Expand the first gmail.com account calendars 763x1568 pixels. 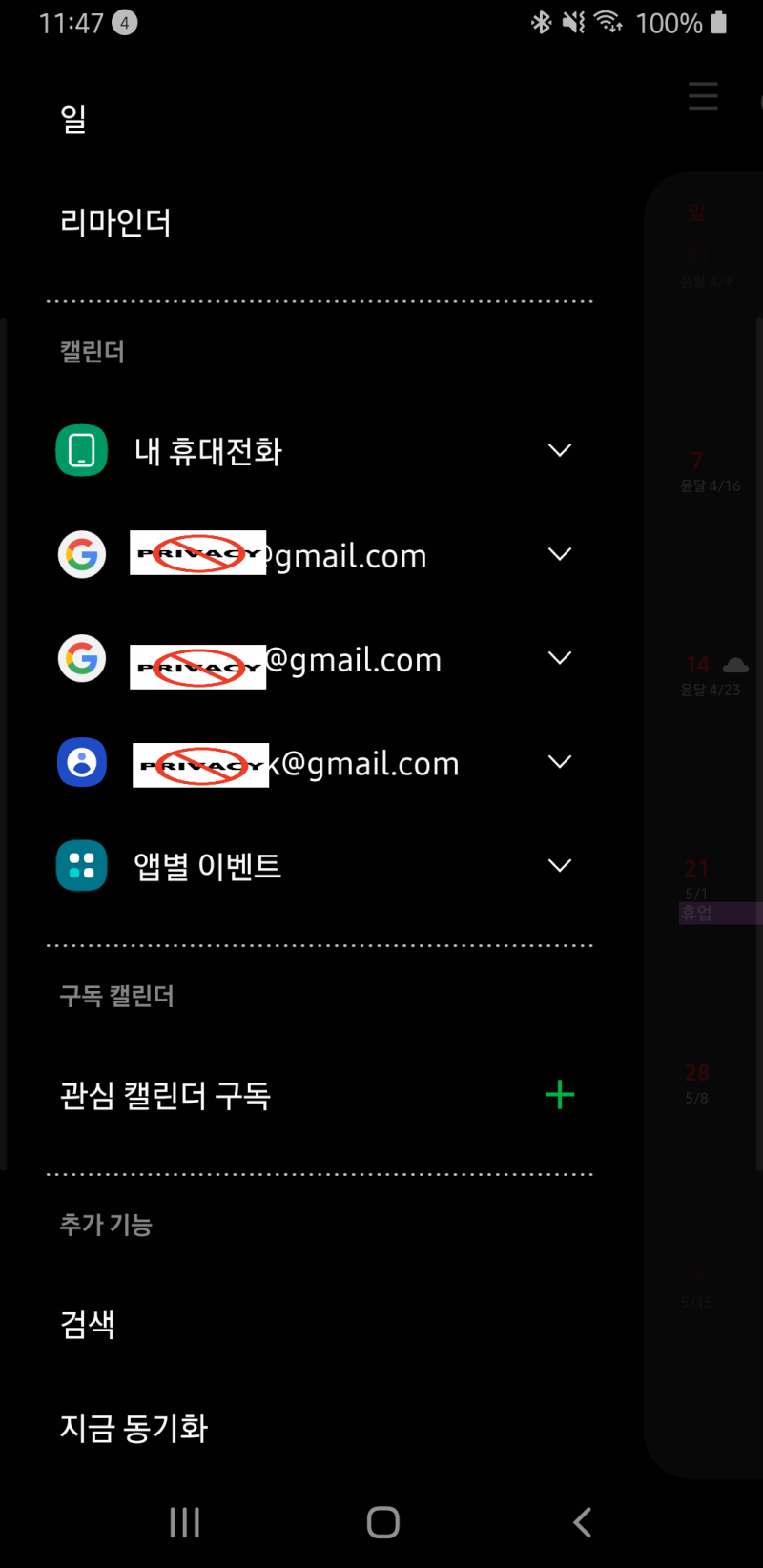[x=560, y=554]
